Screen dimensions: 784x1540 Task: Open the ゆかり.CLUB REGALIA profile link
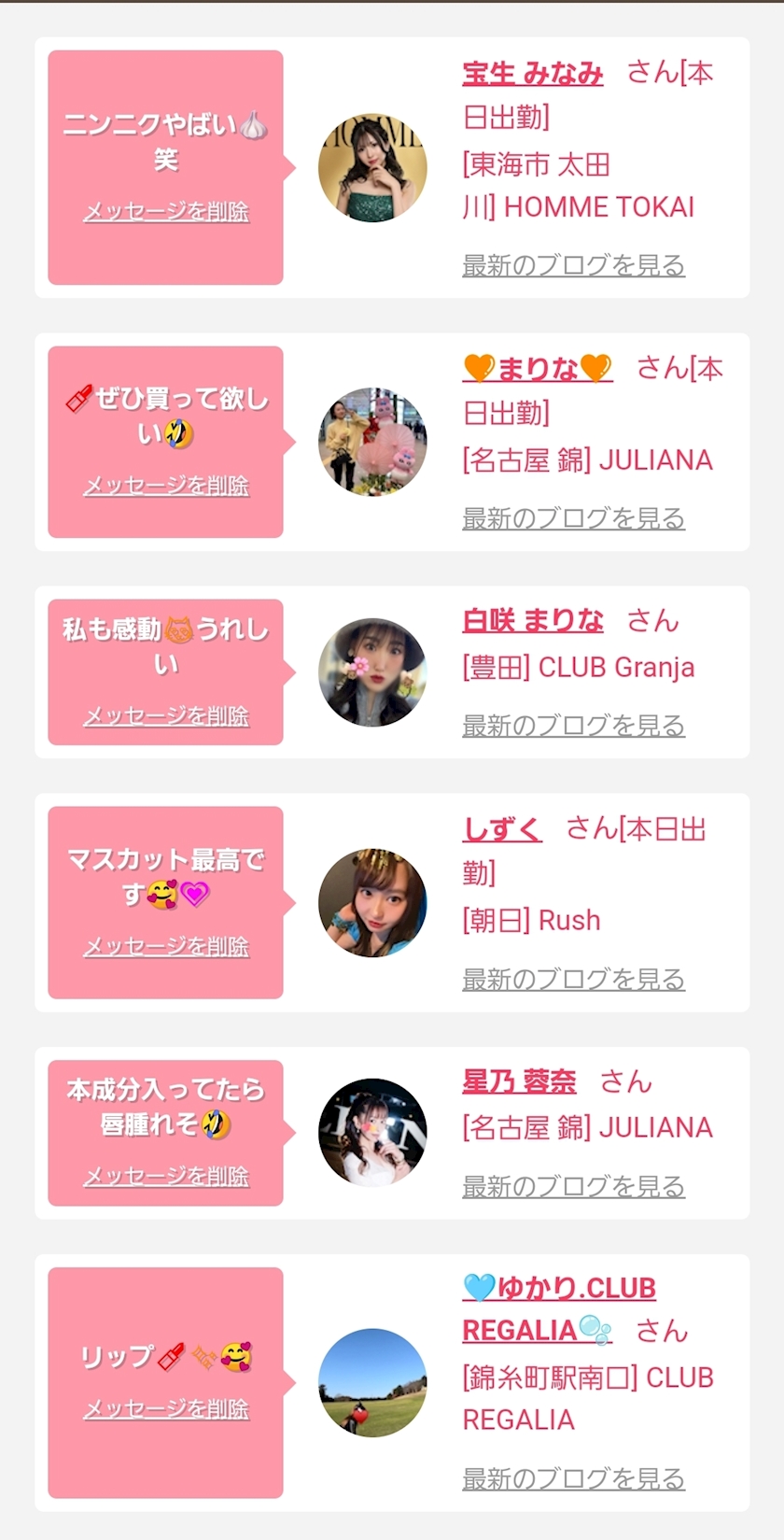tap(558, 1290)
